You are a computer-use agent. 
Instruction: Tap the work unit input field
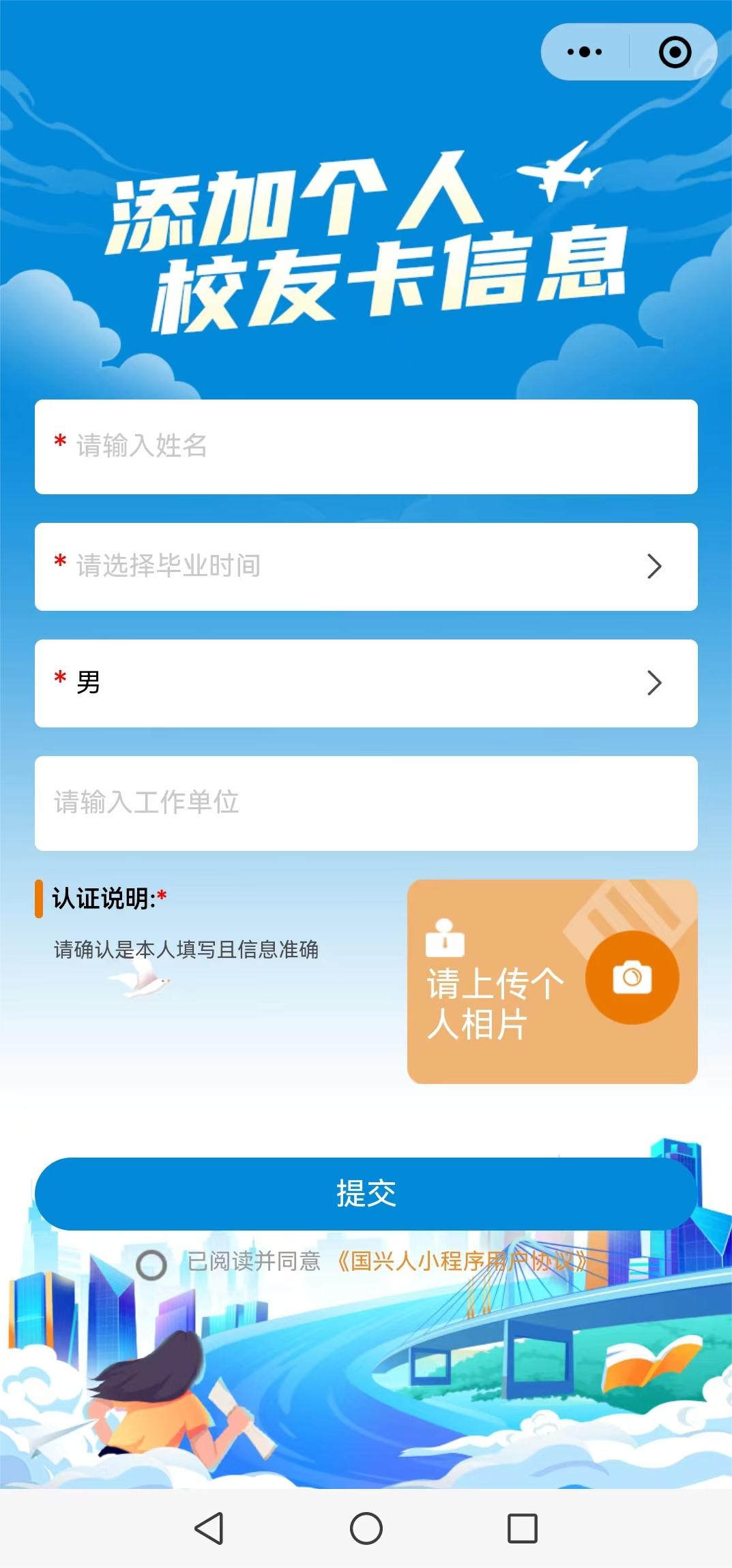pos(366,803)
